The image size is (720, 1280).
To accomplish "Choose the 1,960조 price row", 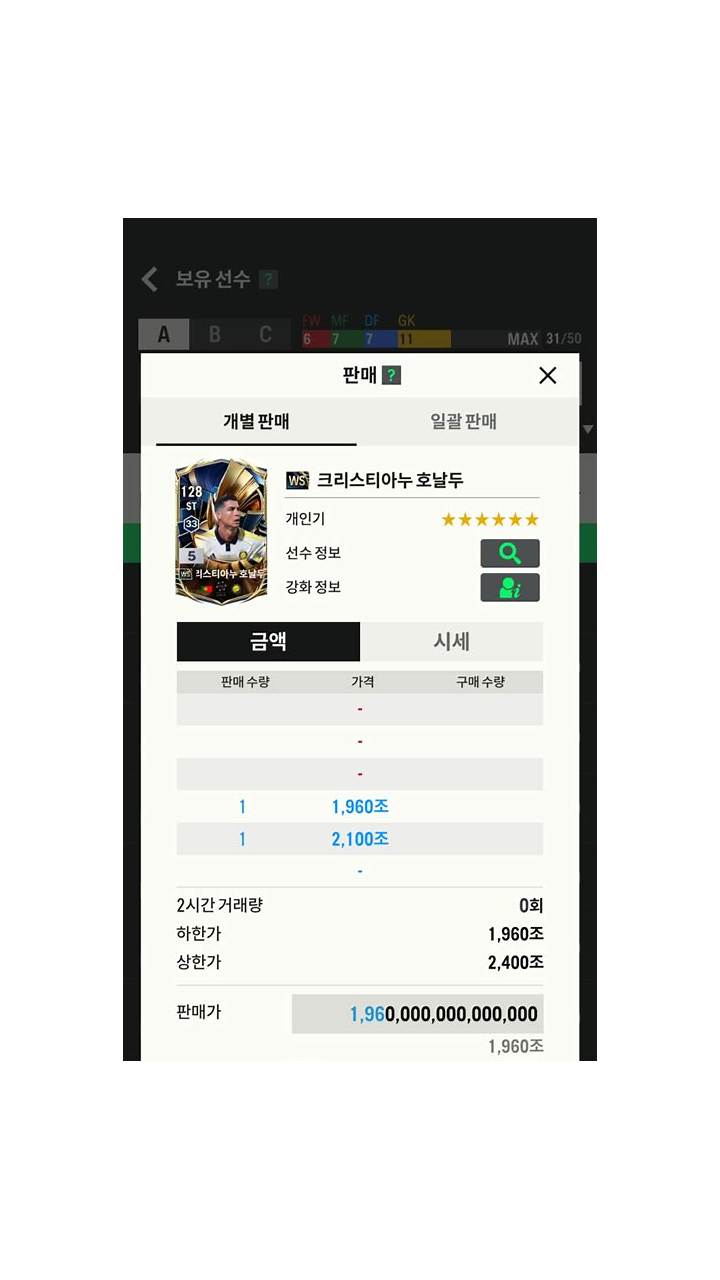I will (x=360, y=806).
